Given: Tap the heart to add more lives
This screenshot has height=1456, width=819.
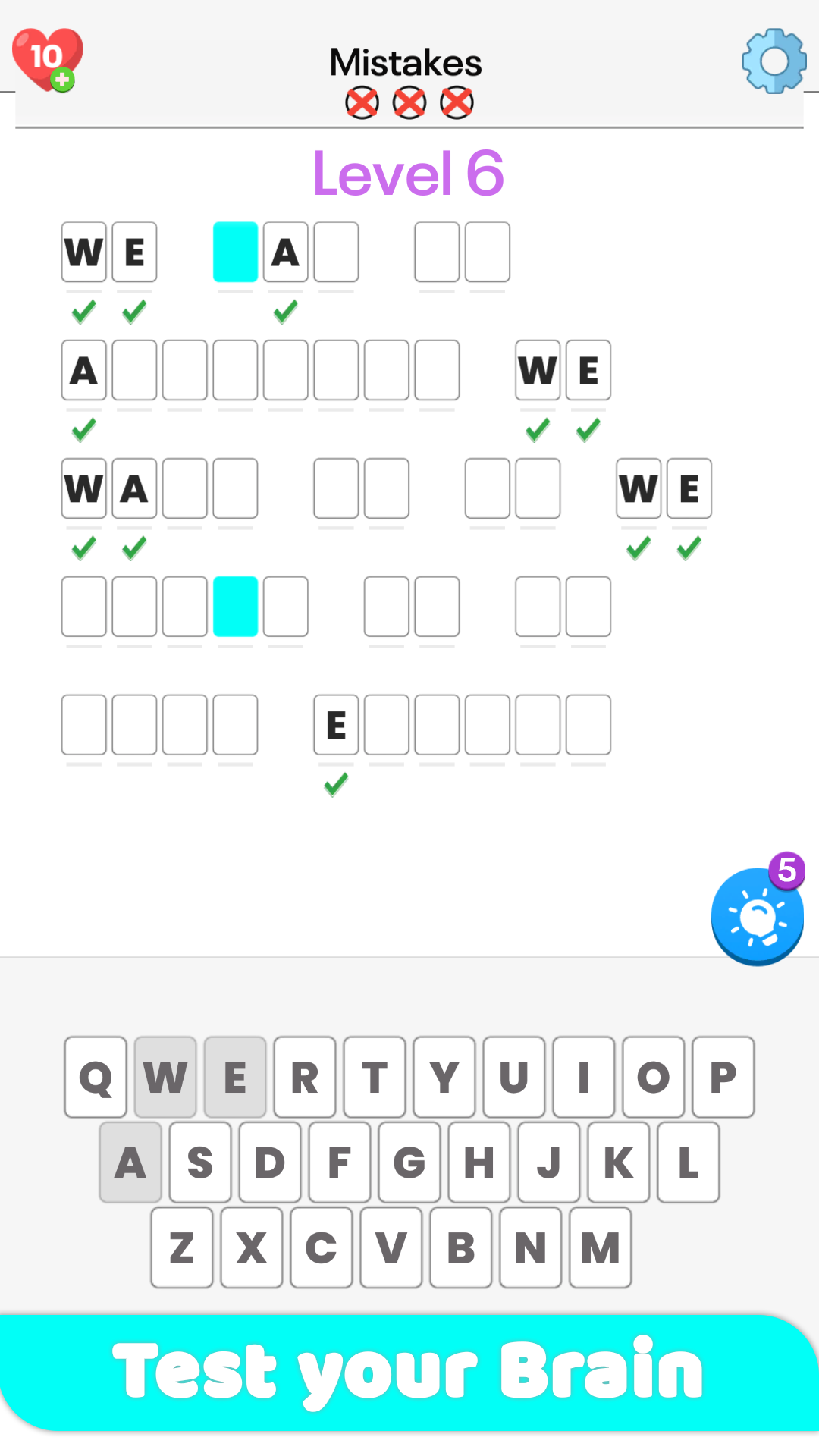Looking at the screenshot, I should 47,59.
